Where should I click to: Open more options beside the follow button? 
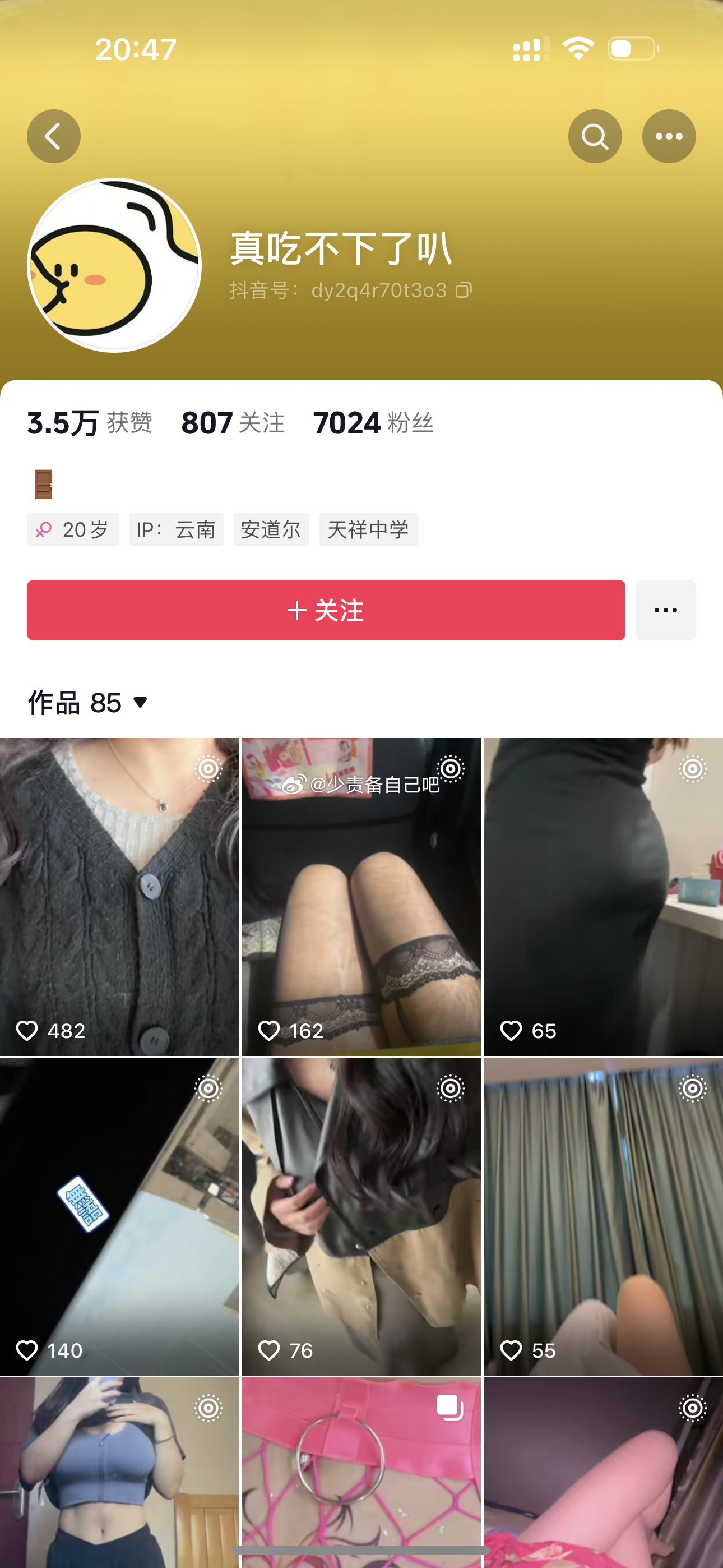tap(665, 610)
